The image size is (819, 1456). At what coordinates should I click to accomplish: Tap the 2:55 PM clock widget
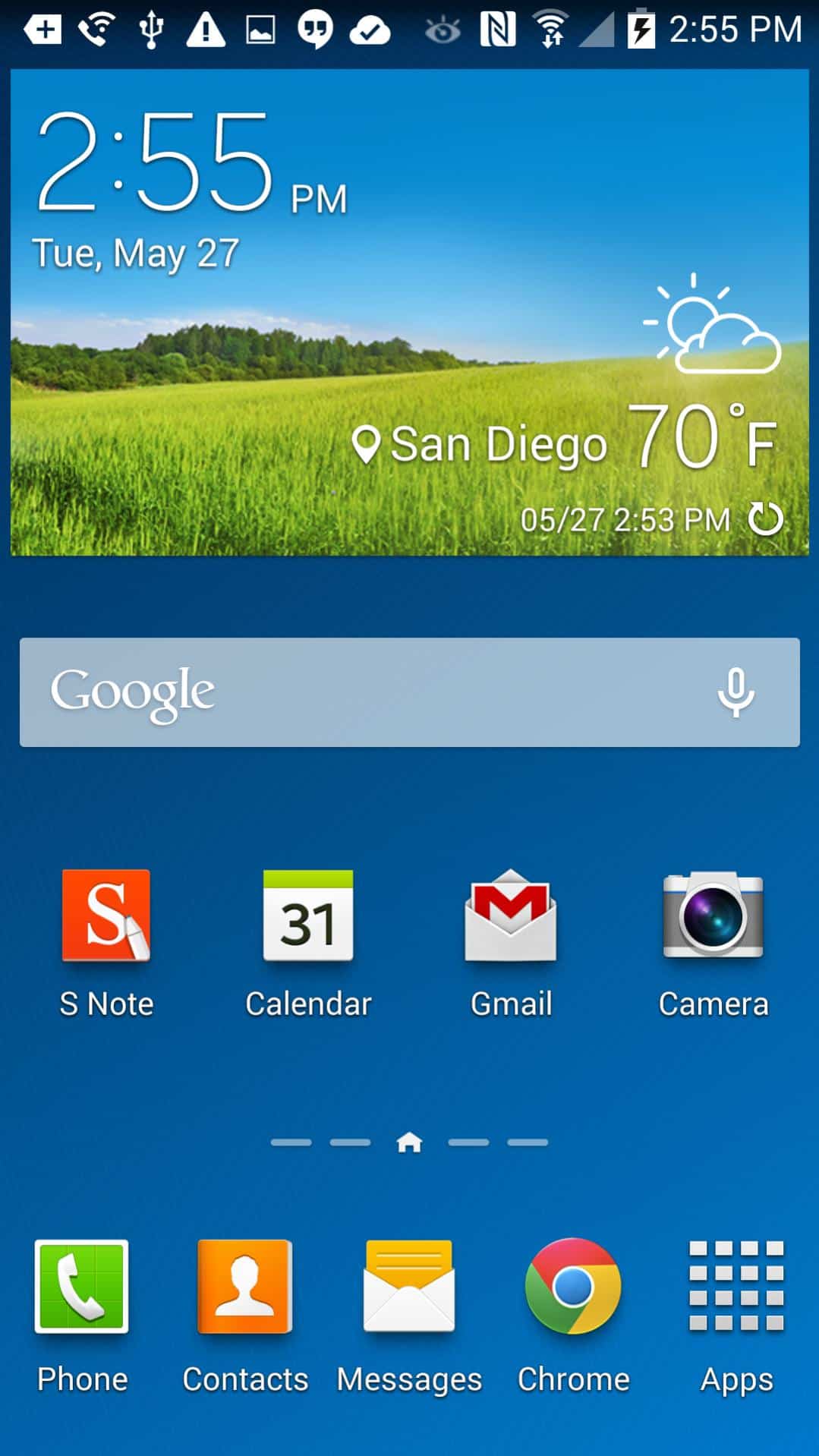pos(190,163)
